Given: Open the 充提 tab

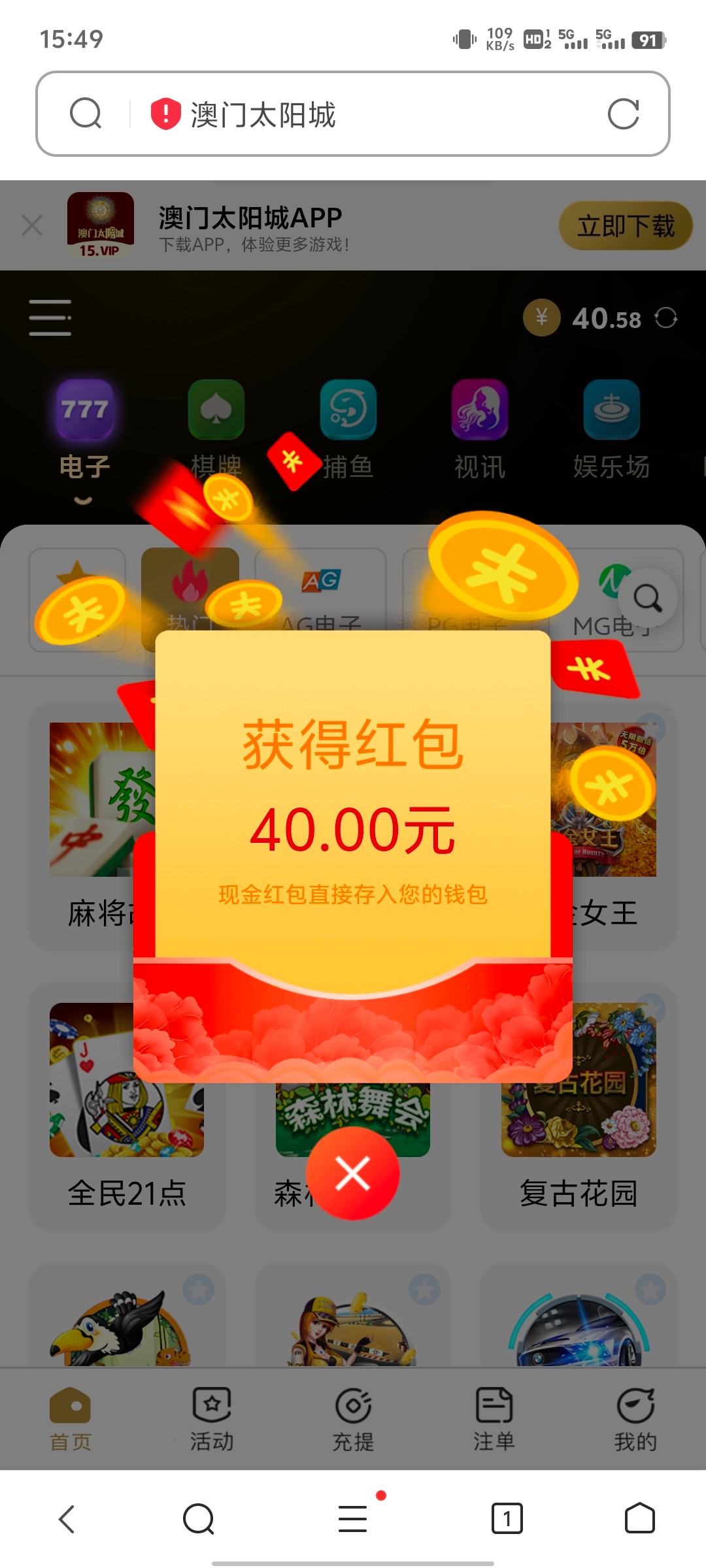Looking at the screenshot, I should tap(353, 1419).
